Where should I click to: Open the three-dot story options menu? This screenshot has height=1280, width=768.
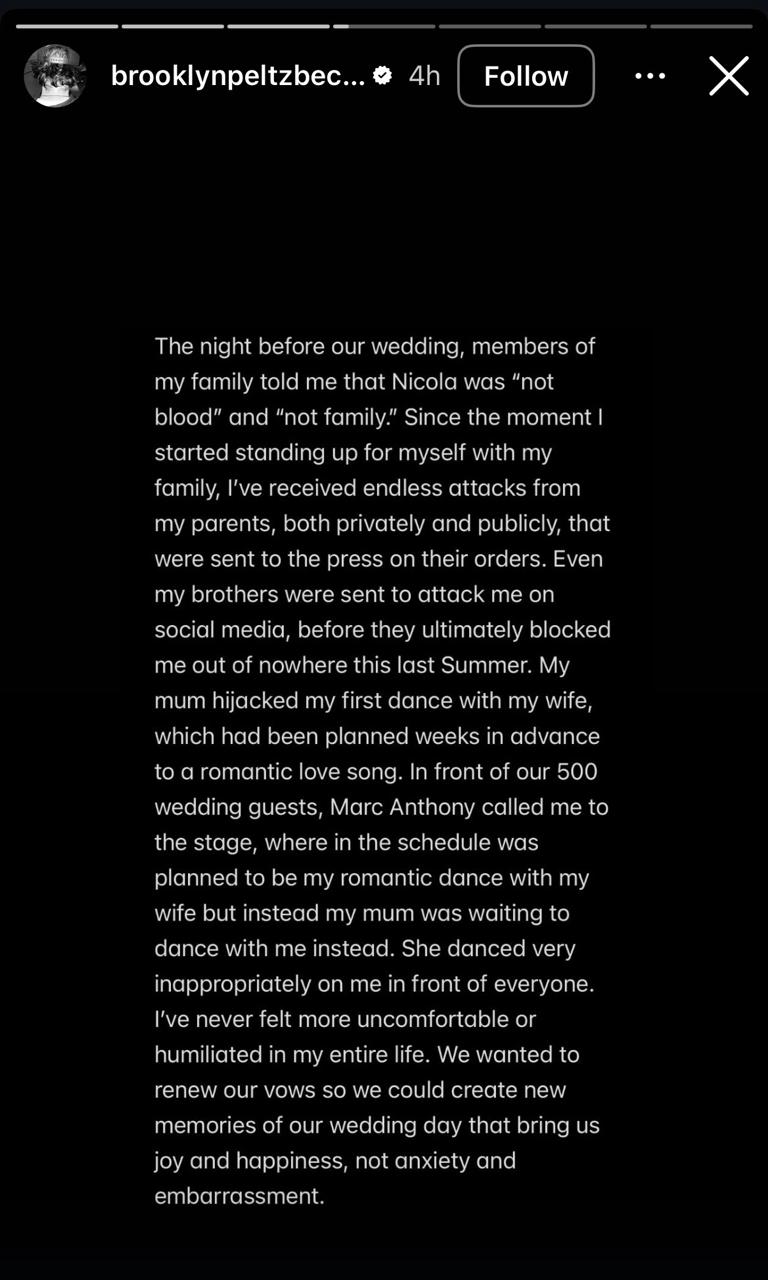click(650, 76)
